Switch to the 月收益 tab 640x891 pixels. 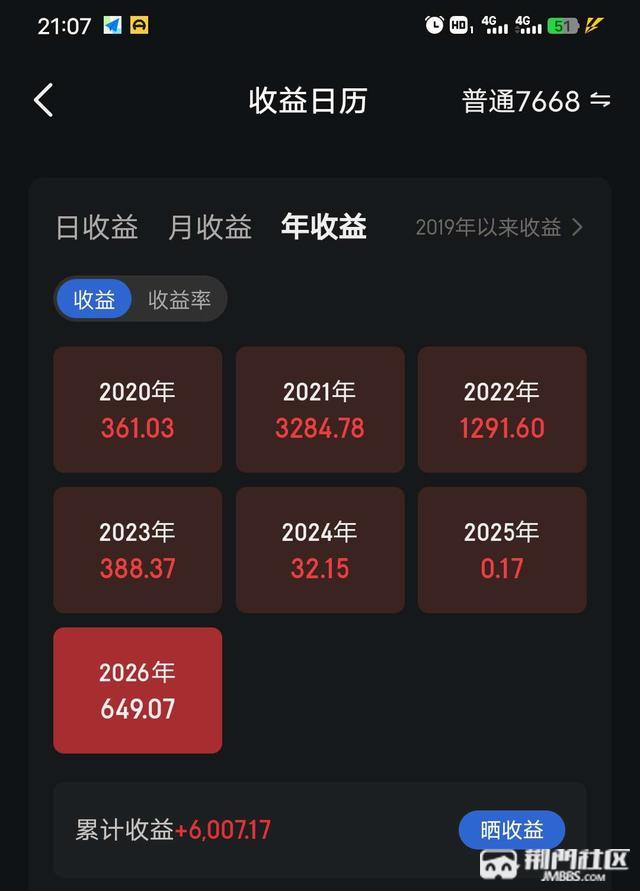pyautogui.click(x=210, y=227)
